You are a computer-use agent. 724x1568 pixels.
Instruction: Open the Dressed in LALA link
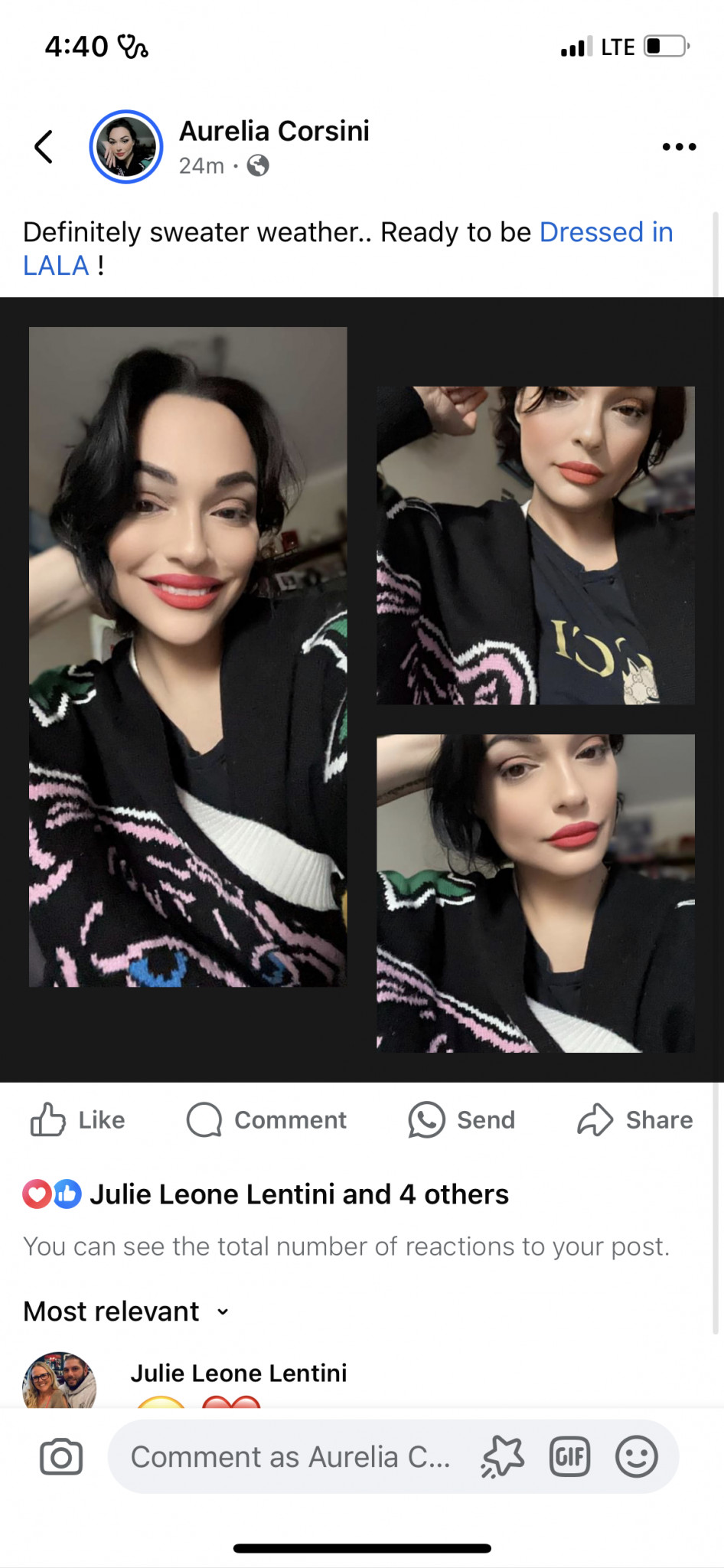(605, 233)
